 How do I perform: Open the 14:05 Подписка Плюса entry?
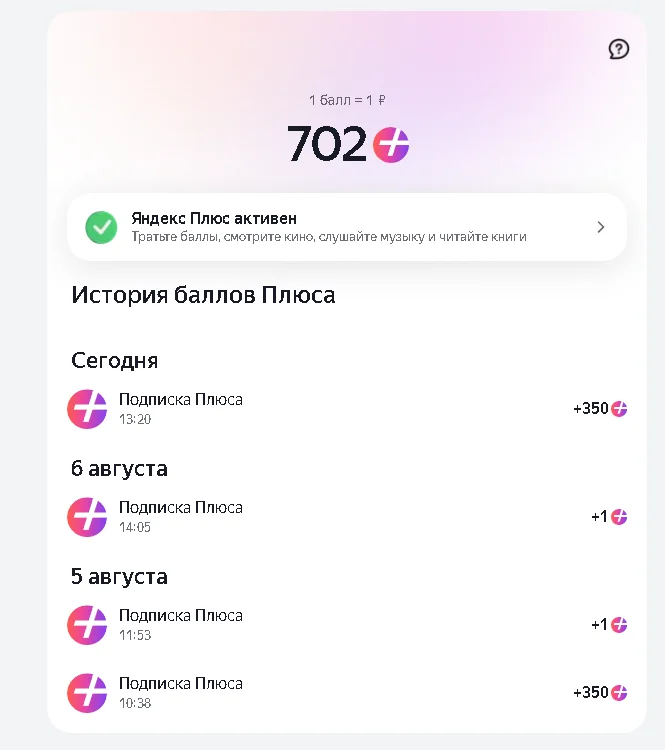[347, 517]
